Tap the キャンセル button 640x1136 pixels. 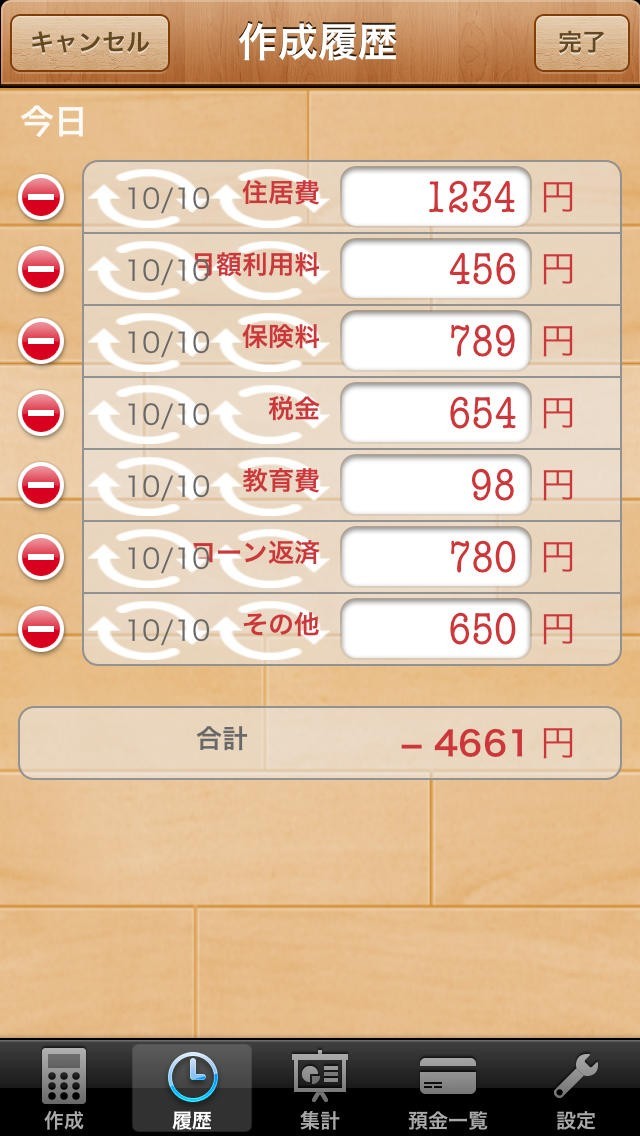tap(89, 43)
